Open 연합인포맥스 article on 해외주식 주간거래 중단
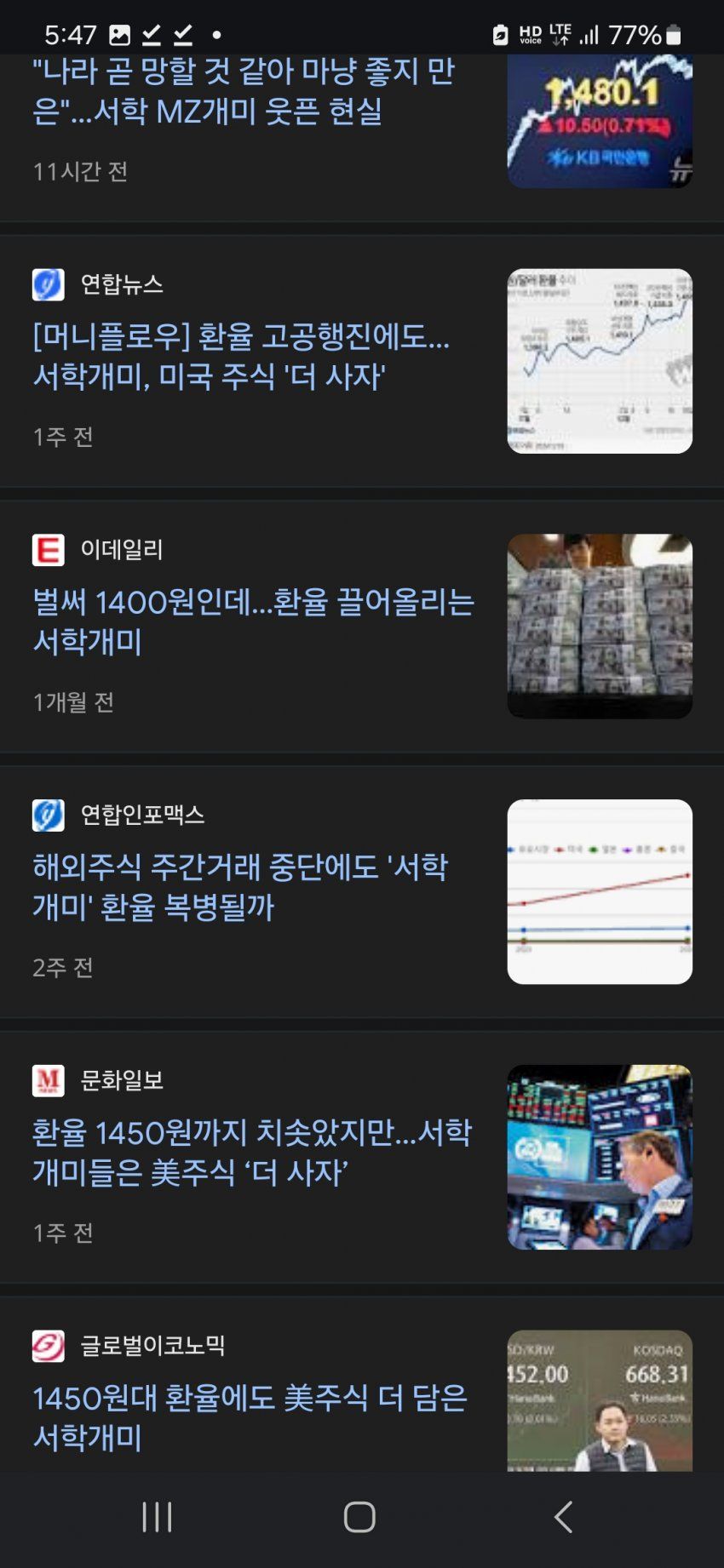The width and height of the screenshot is (724, 1568). click(x=240, y=887)
